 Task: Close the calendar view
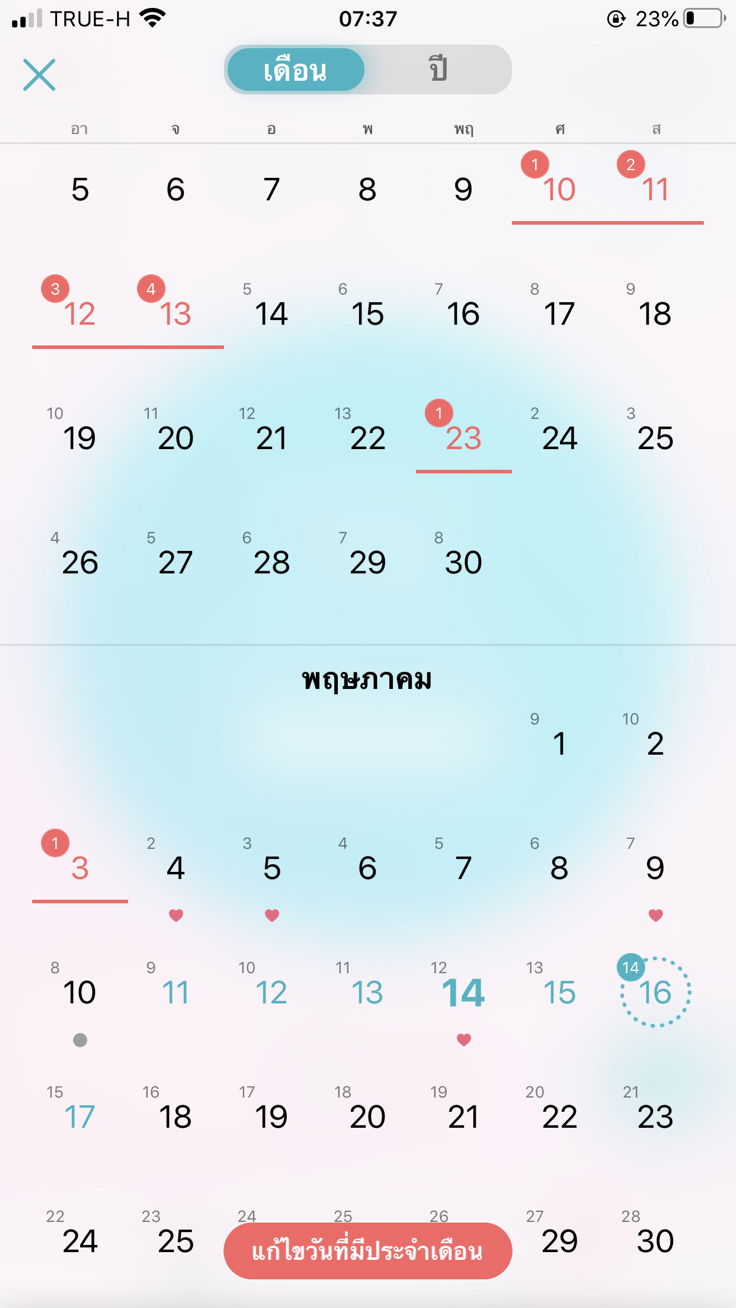(x=39, y=74)
